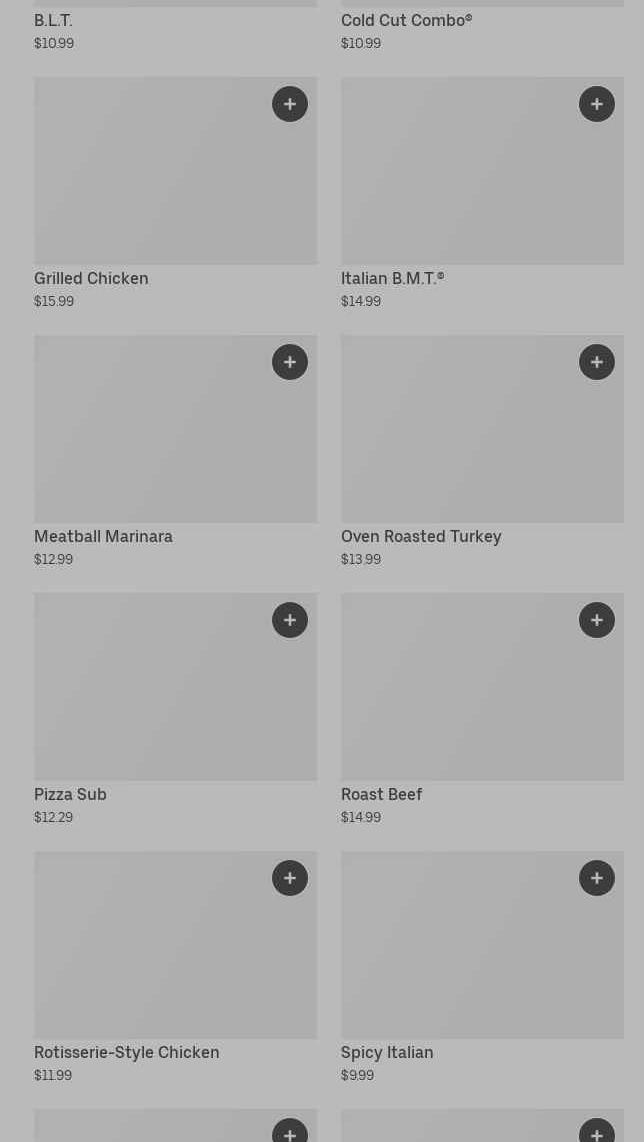Add Italian B.M.T. with the plus button
This screenshot has width=644, height=1142.
[x=597, y=104]
